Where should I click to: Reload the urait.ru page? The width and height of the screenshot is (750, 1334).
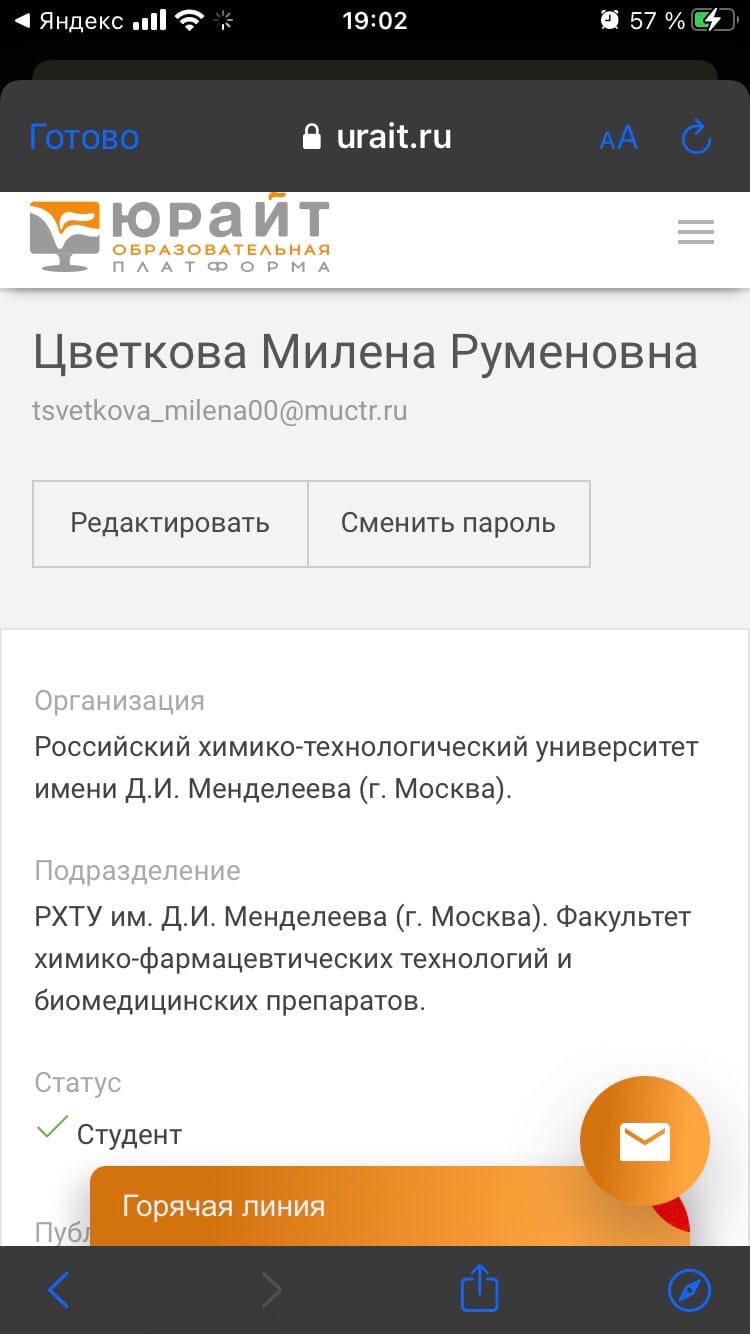pyautogui.click(x=696, y=137)
